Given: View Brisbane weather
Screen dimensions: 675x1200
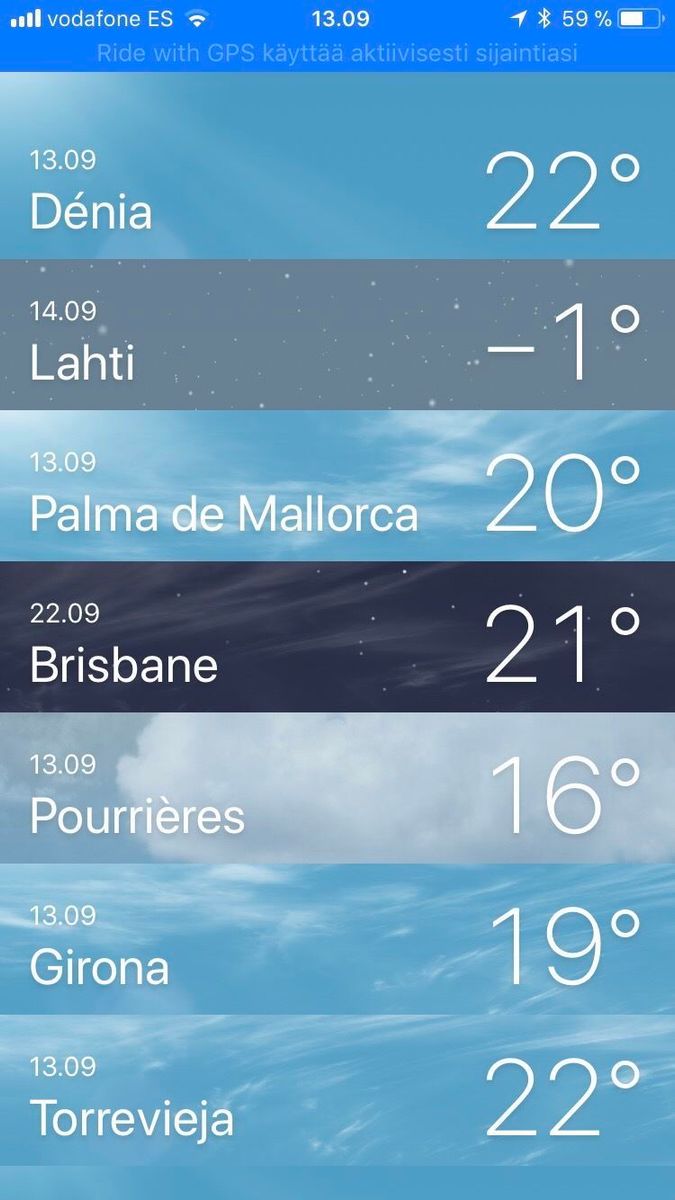Looking at the screenshot, I should (x=337, y=638).
